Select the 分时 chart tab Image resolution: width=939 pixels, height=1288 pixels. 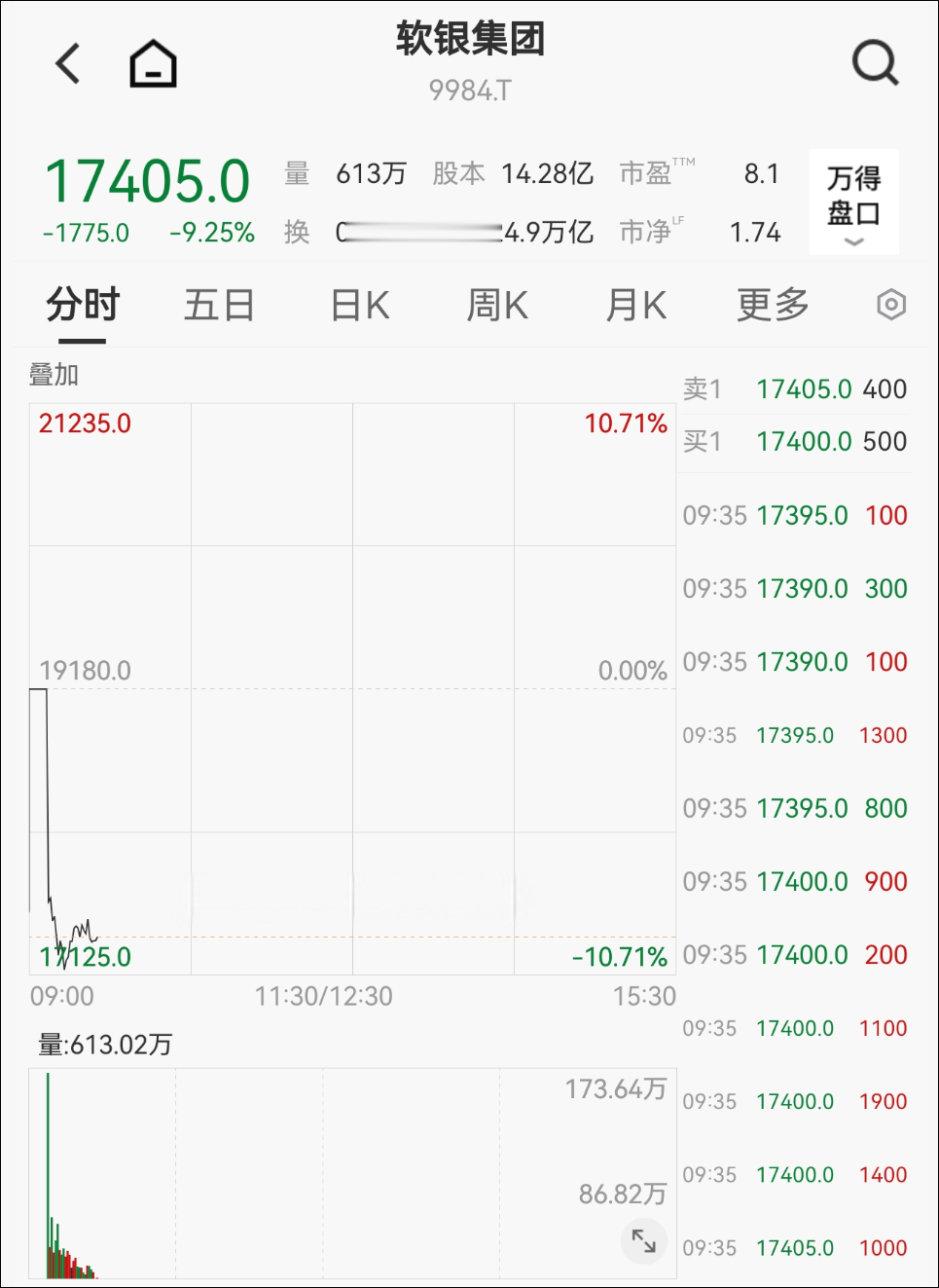coord(83,306)
